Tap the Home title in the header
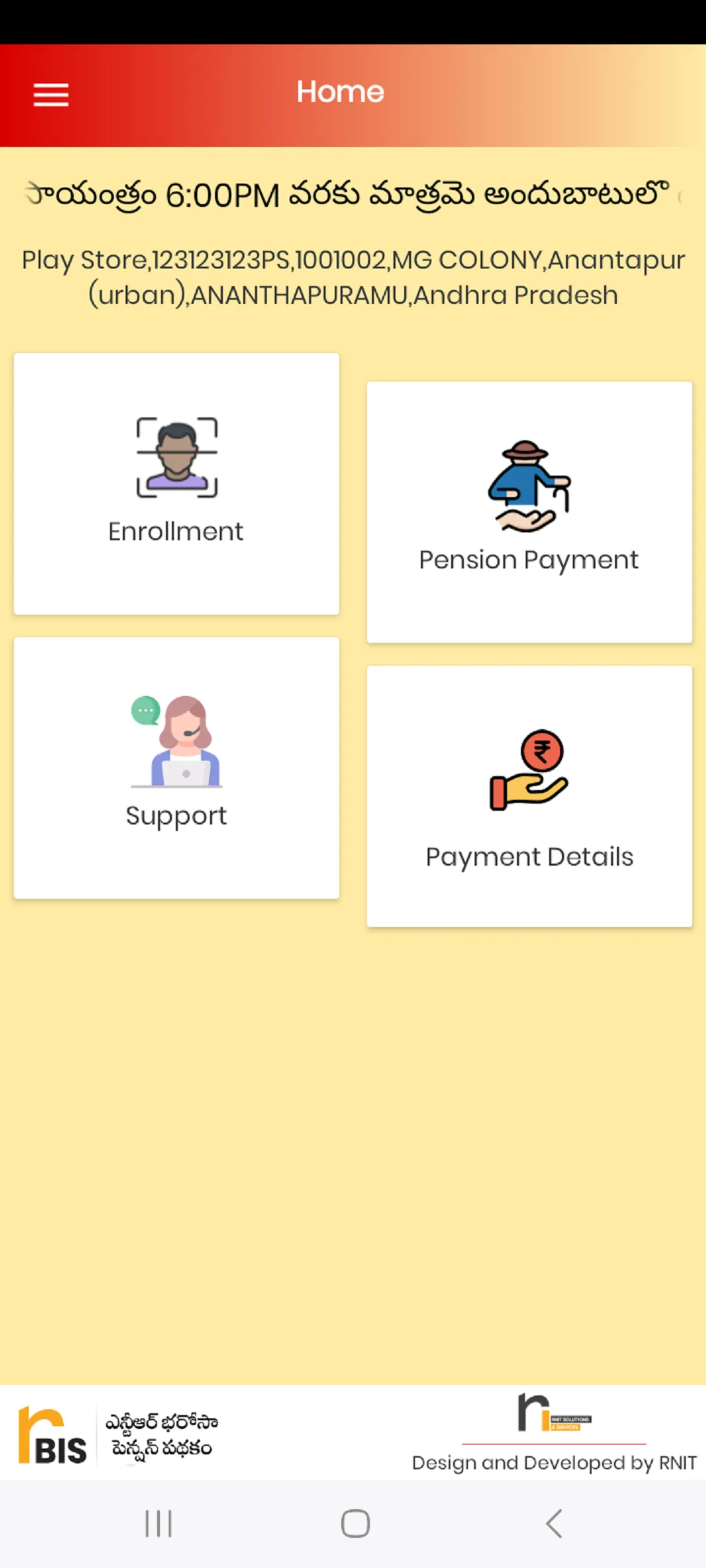 340,92
